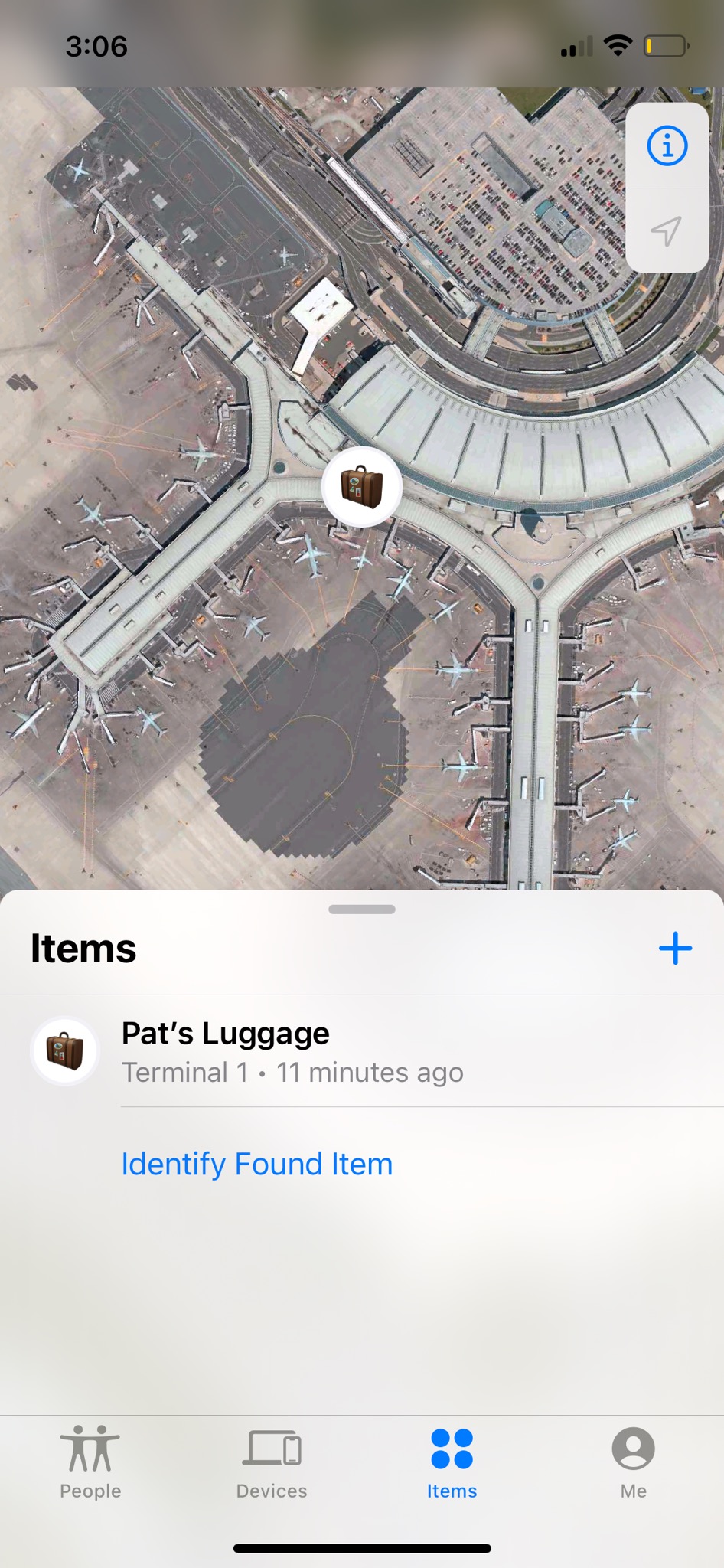
Task: Add a new item with plus
Action: tap(675, 949)
